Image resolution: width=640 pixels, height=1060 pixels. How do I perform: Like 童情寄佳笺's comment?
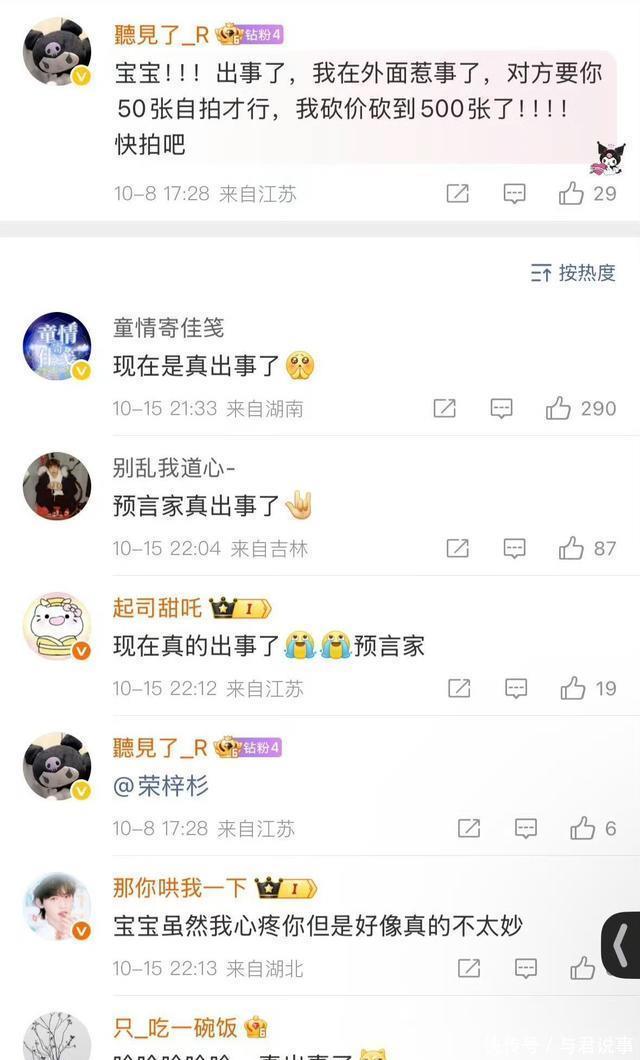pos(559,408)
